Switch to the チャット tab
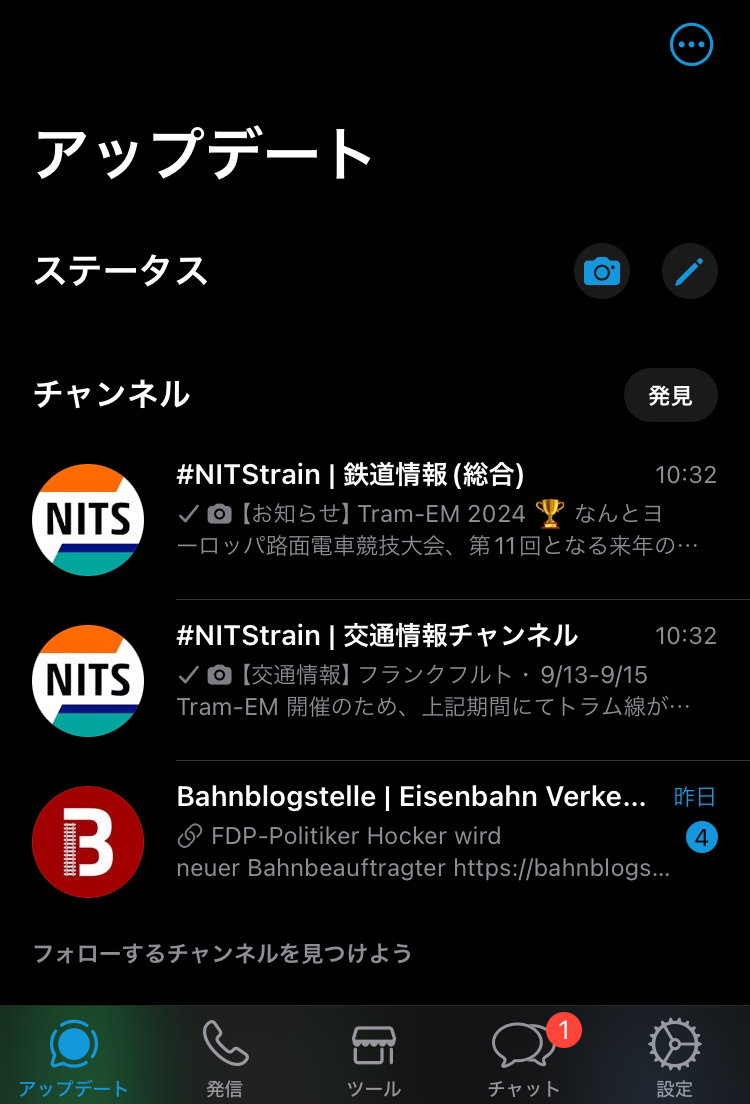The height and width of the screenshot is (1104, 750). click(523, 1058)
